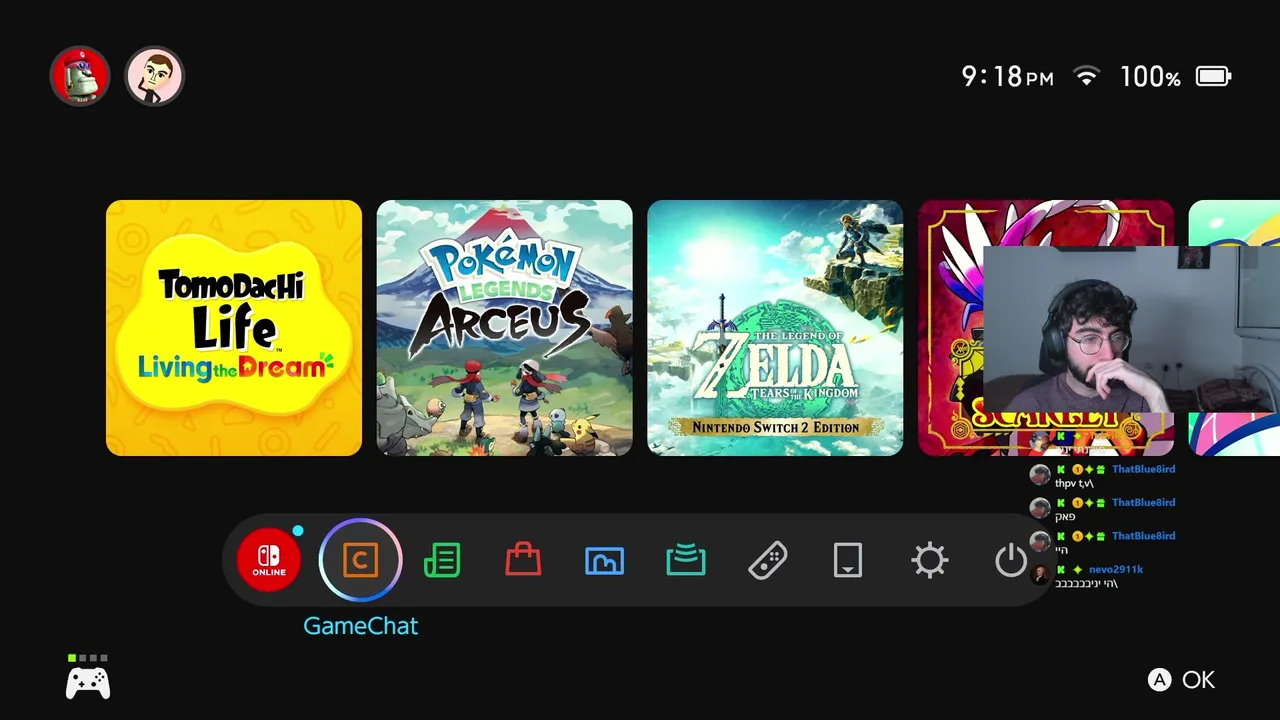Image resolution: width=1280 pixels, height=720 pixels.
Task: Open the power options icon
Action: [x=1010, y=560]
